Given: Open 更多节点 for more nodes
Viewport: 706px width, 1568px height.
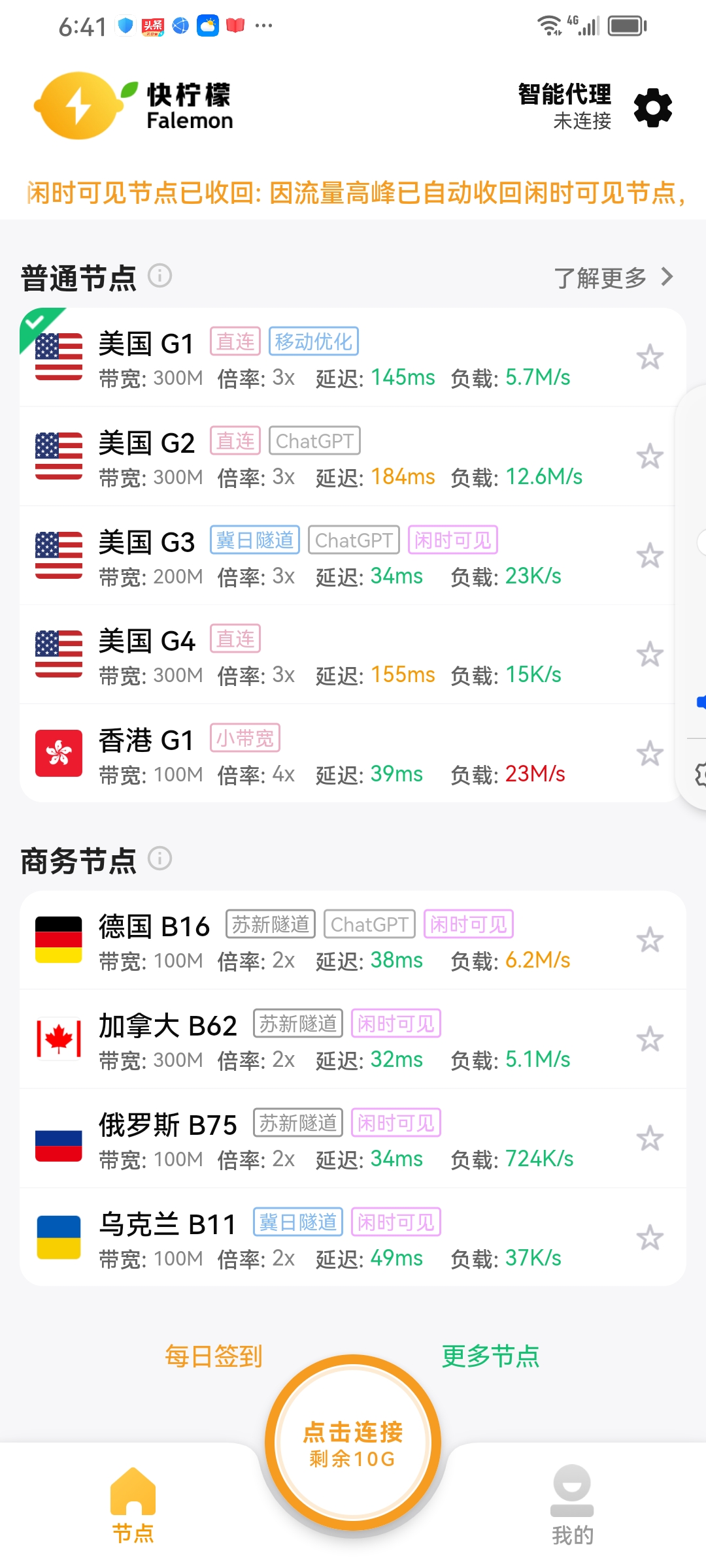Looking at the screenshot, I should point(490,1356).
